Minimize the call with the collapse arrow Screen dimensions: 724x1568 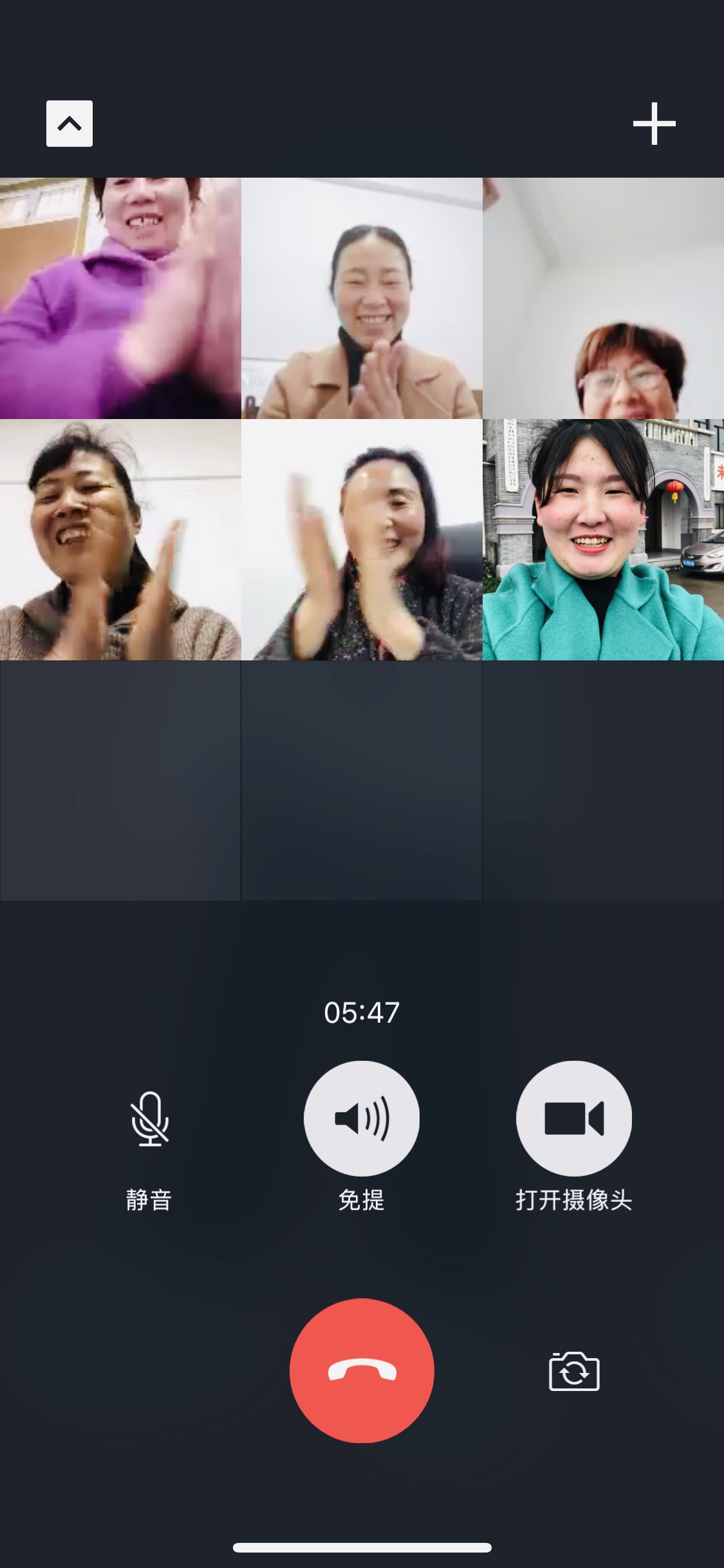coord(70,124)
